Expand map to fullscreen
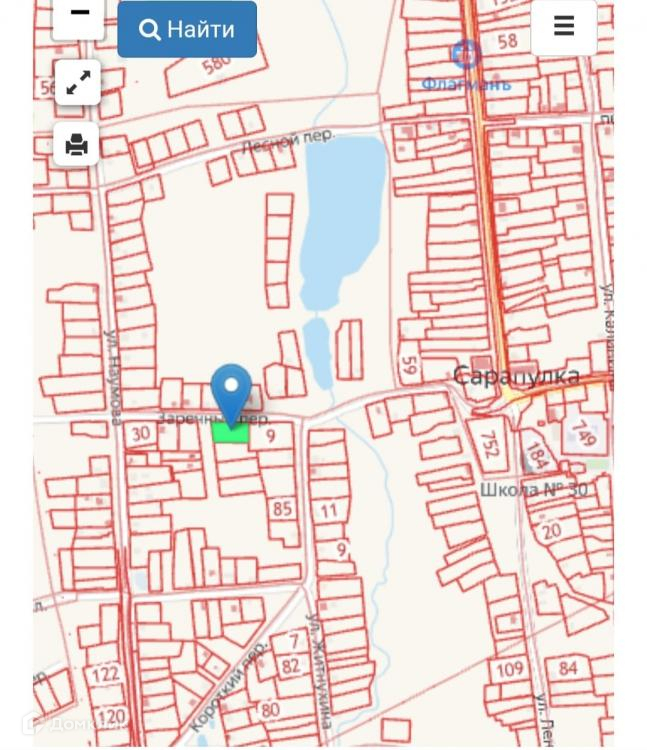The height and width of the screenshot is (750, 647). coord(77,84)
